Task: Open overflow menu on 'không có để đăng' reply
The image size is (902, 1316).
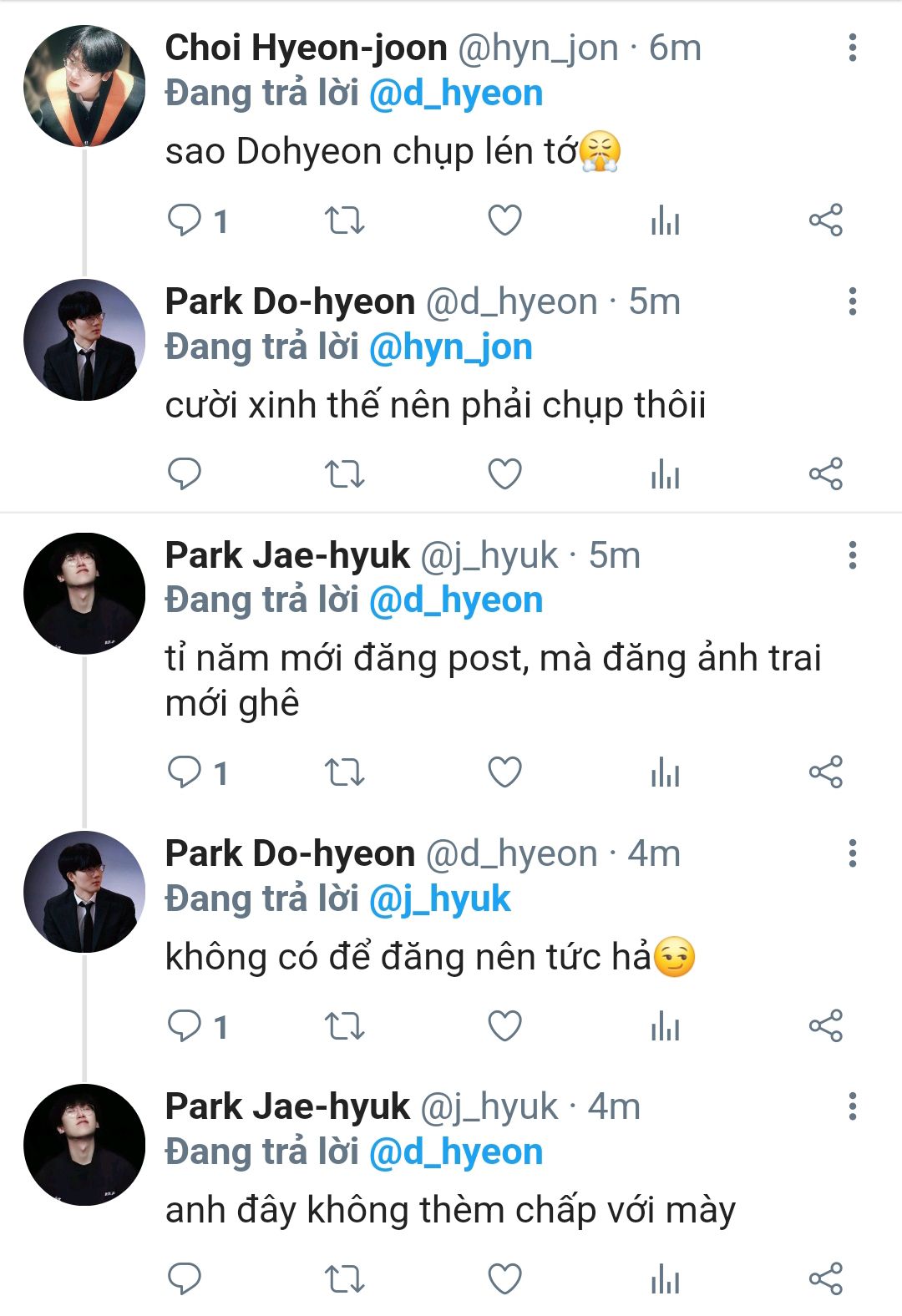Action: tap(852, 853)
